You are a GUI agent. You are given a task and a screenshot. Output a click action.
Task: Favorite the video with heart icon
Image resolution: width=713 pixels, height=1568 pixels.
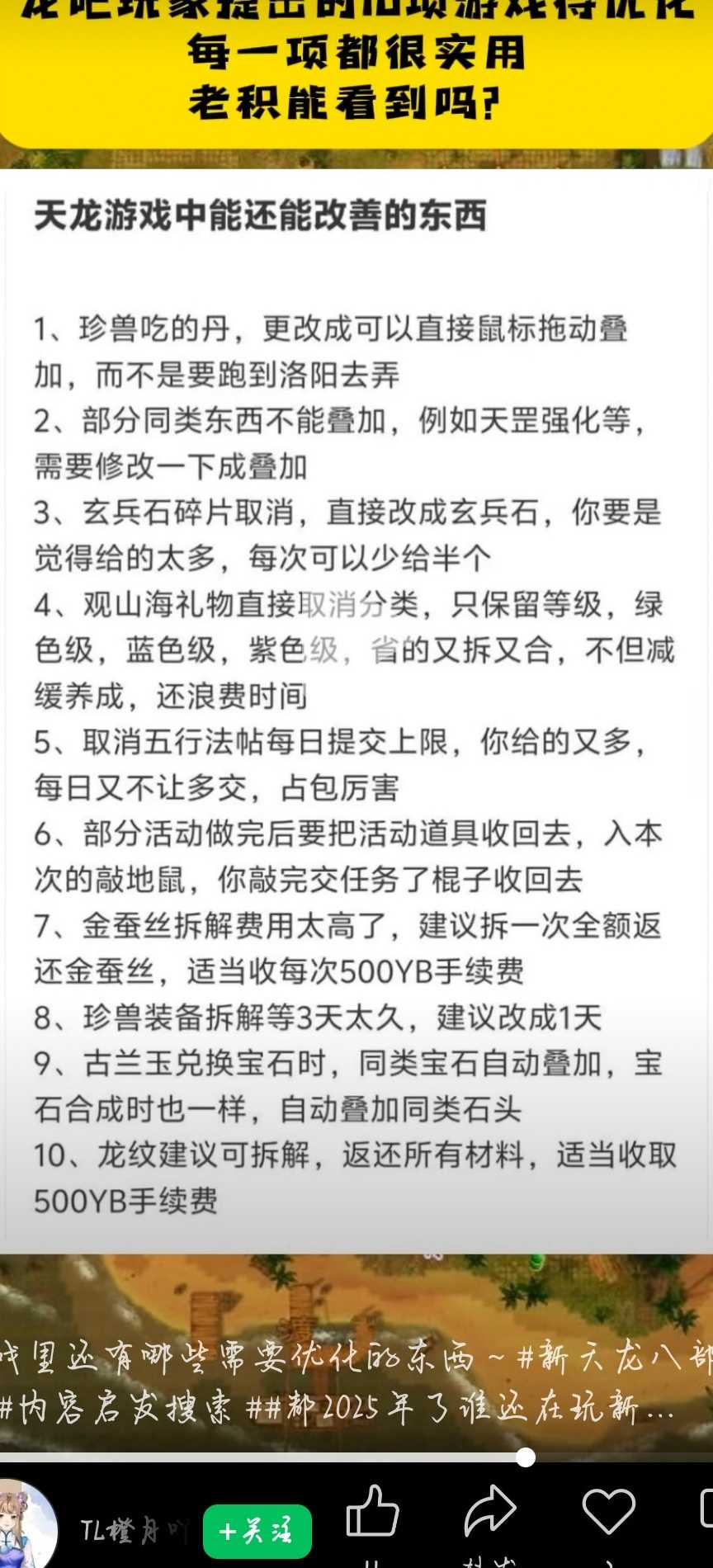click(x=608, y=1512)
